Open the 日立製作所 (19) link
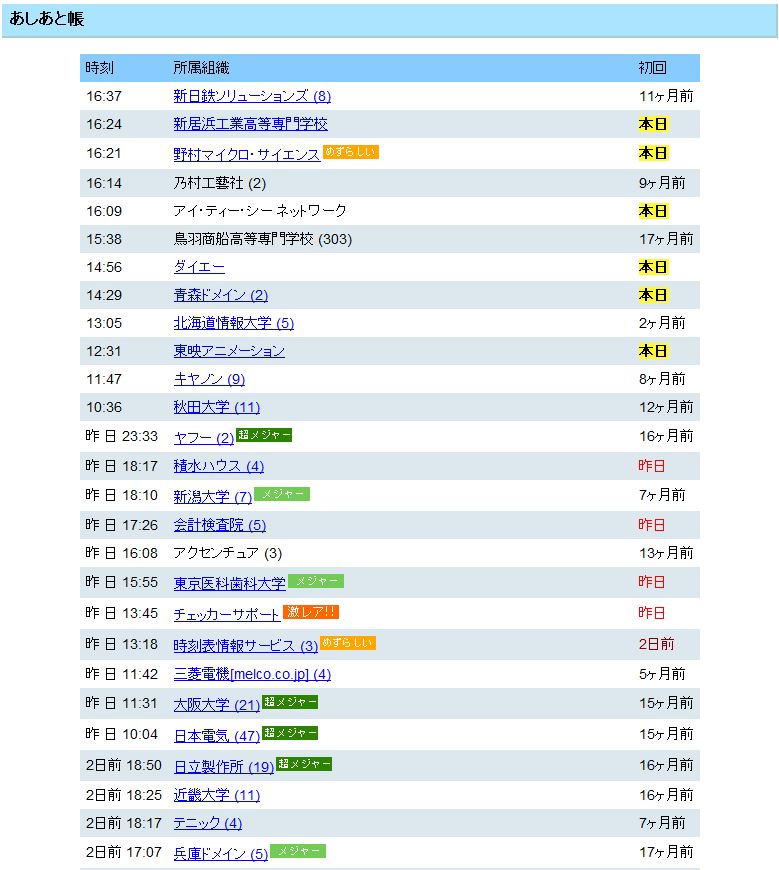Image resolution: width=779 pixels, height=870 pixels. click(x=224, y=766)
